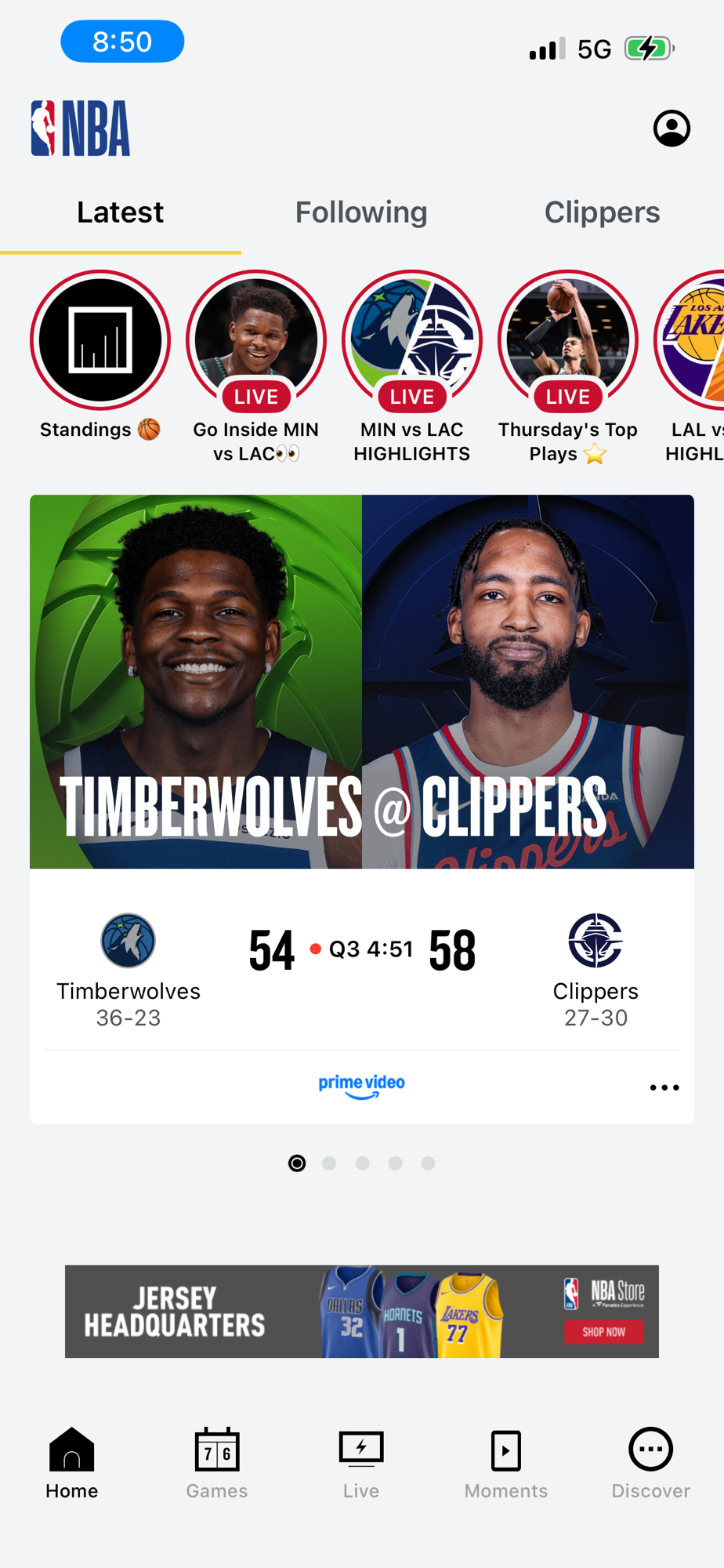724x1568 pixels.
Task: Tap the Home tab
Action: point(72,1463)
